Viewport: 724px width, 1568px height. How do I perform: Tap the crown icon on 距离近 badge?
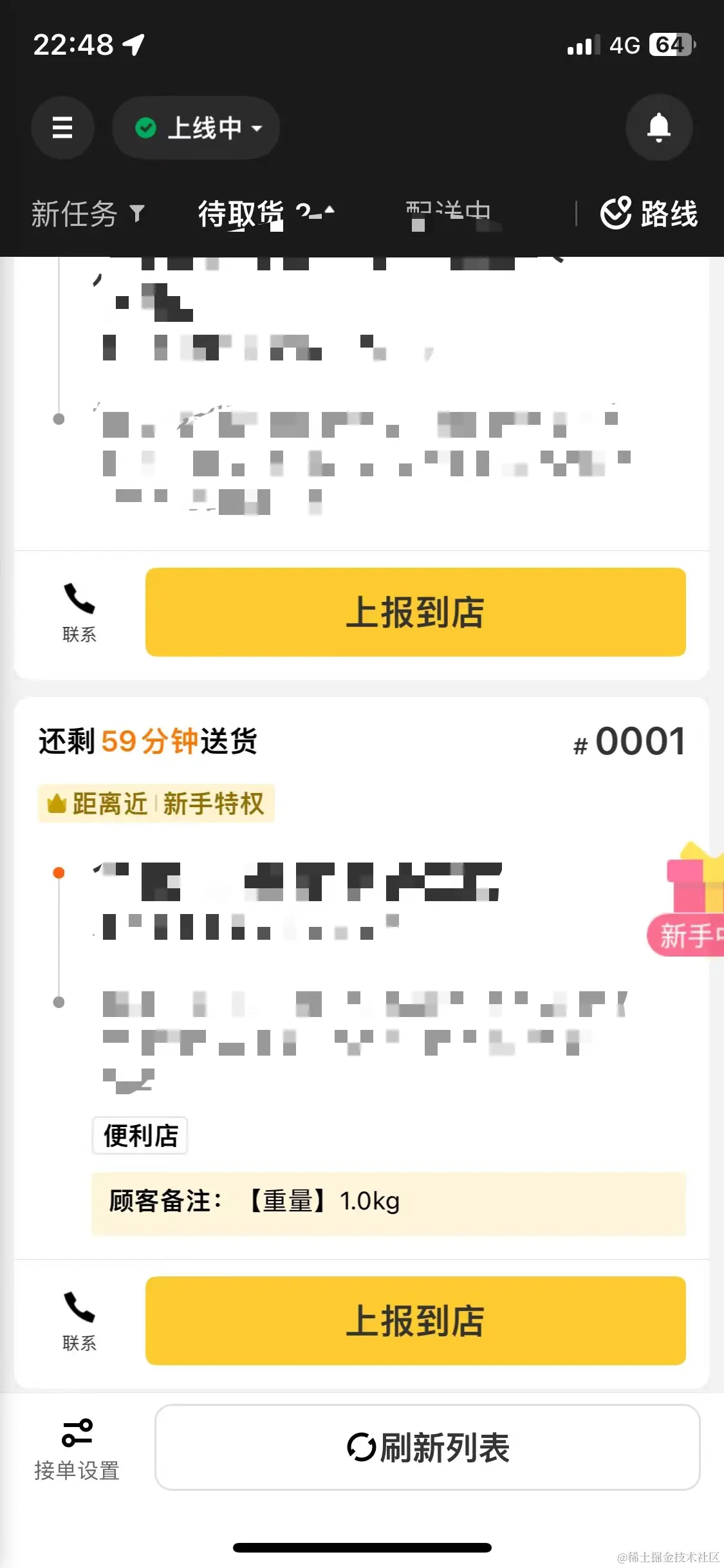[x=57, y=803]
